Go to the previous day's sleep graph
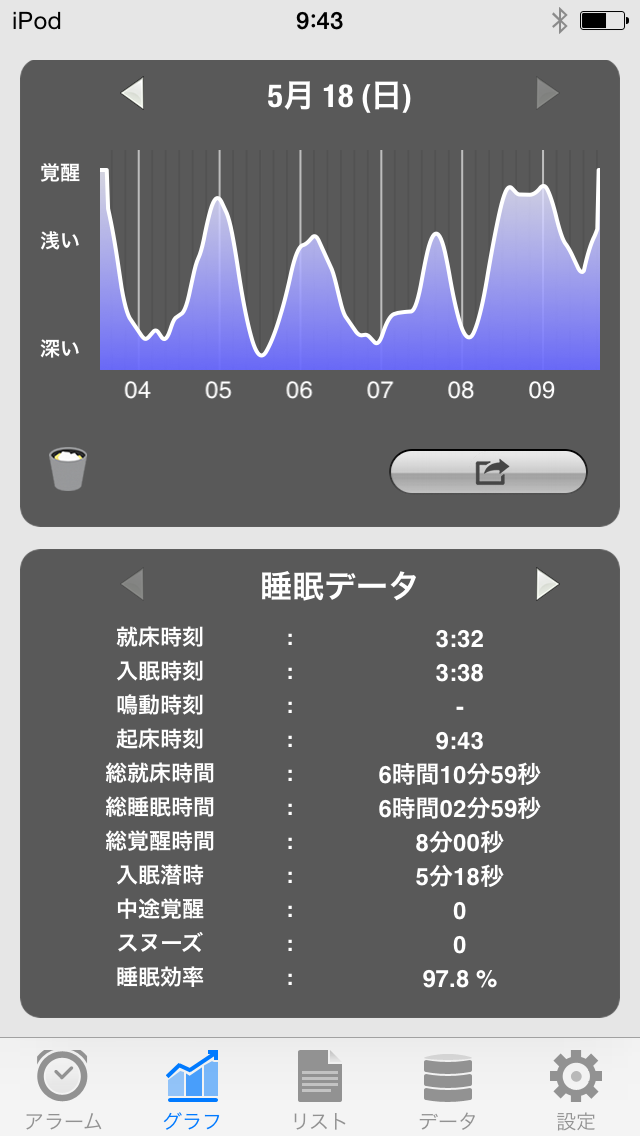The image size is (640, 1136). tap(133, 94)
